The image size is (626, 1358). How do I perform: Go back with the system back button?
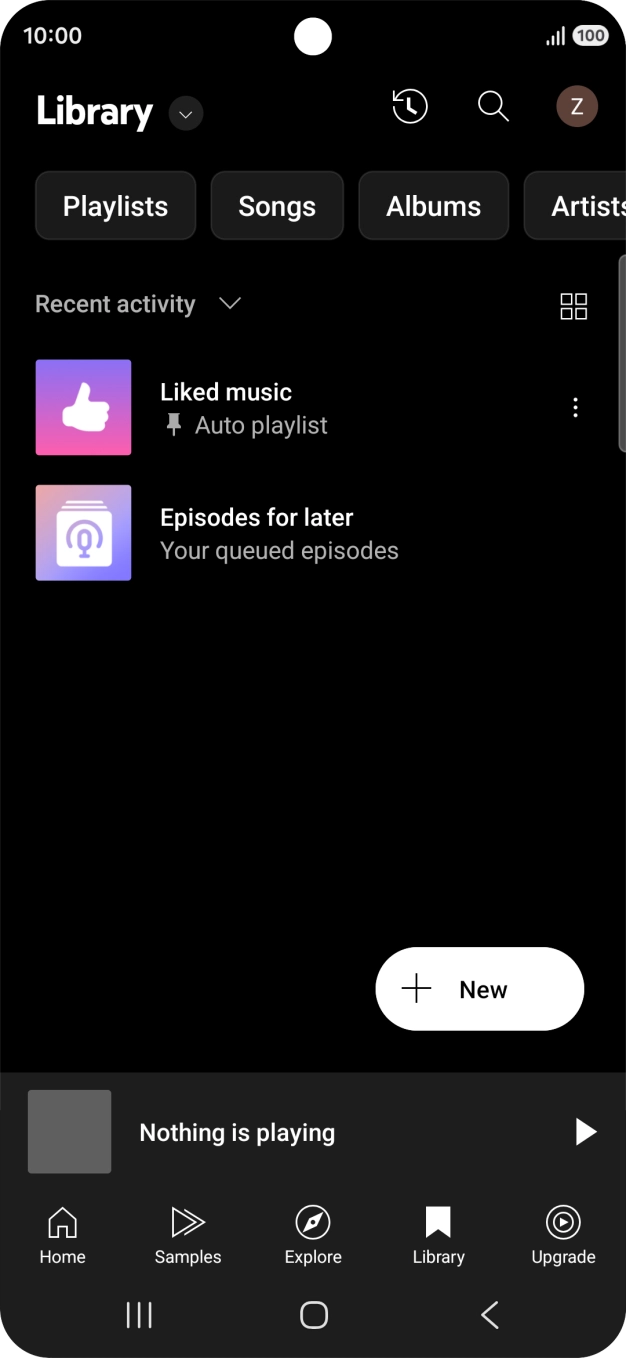pos(489,1315)
